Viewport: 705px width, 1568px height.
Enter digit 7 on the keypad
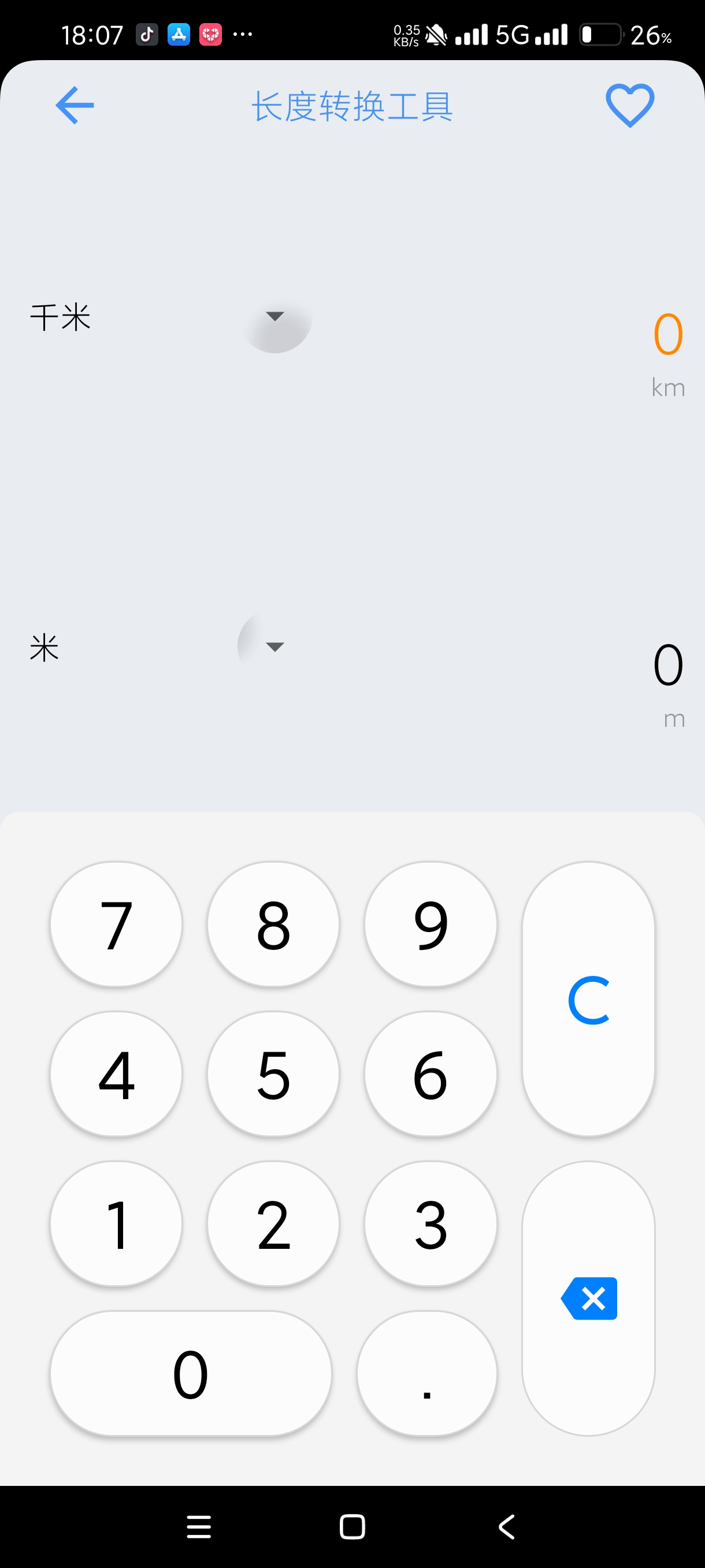pyautogui.click(x=116, y=924)
